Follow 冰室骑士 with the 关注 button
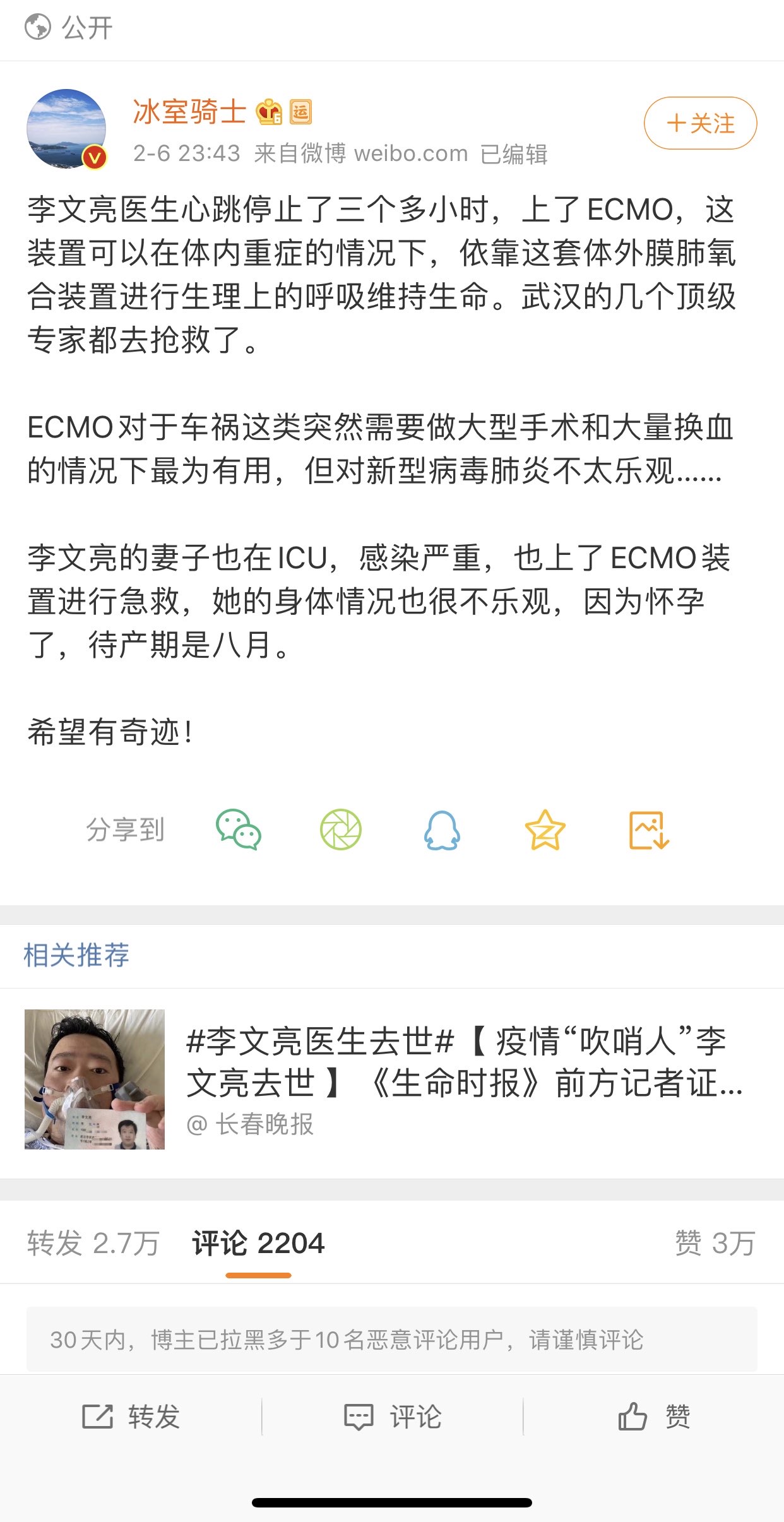This screenshot has height=1522, width=784. (700, 123)
